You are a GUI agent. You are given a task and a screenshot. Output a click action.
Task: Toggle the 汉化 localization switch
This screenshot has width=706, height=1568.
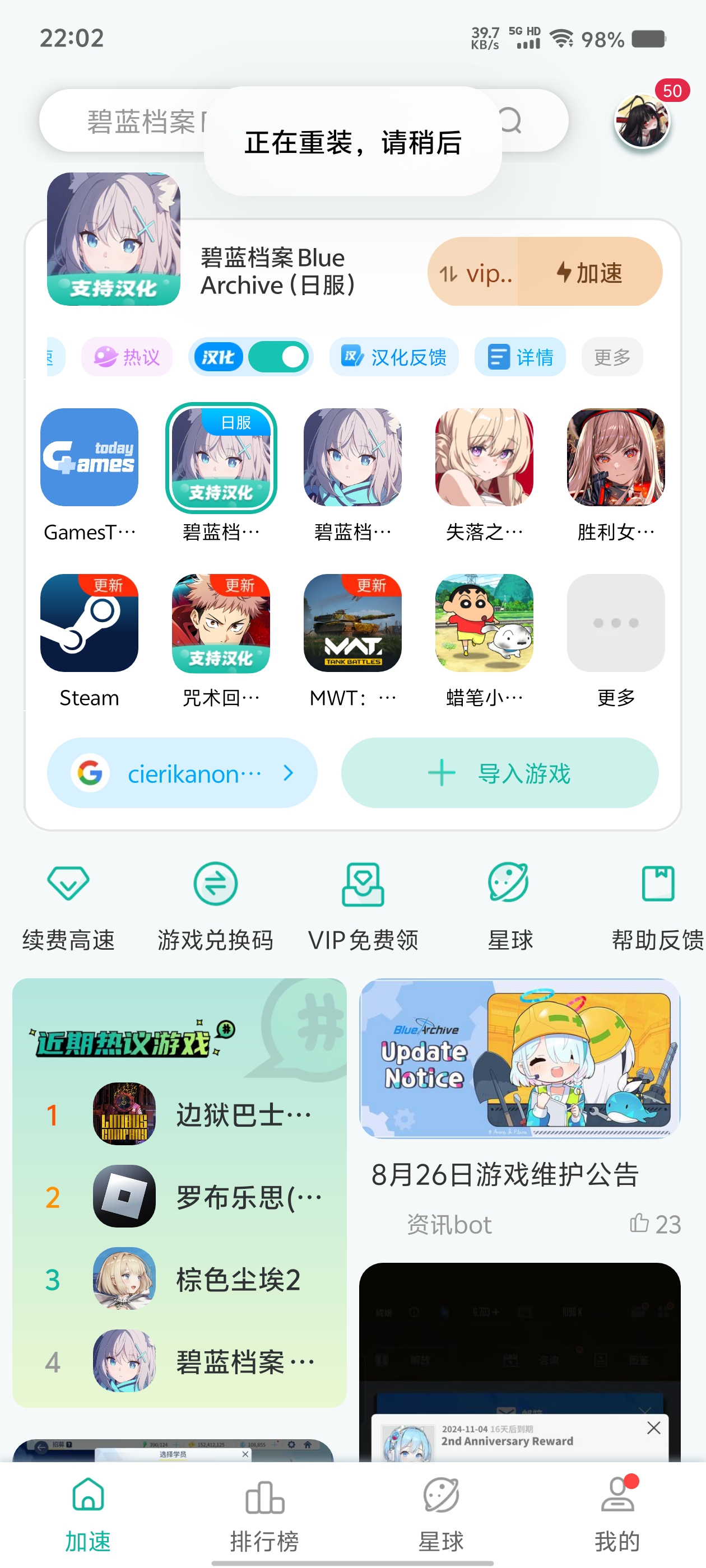[279, 357]
